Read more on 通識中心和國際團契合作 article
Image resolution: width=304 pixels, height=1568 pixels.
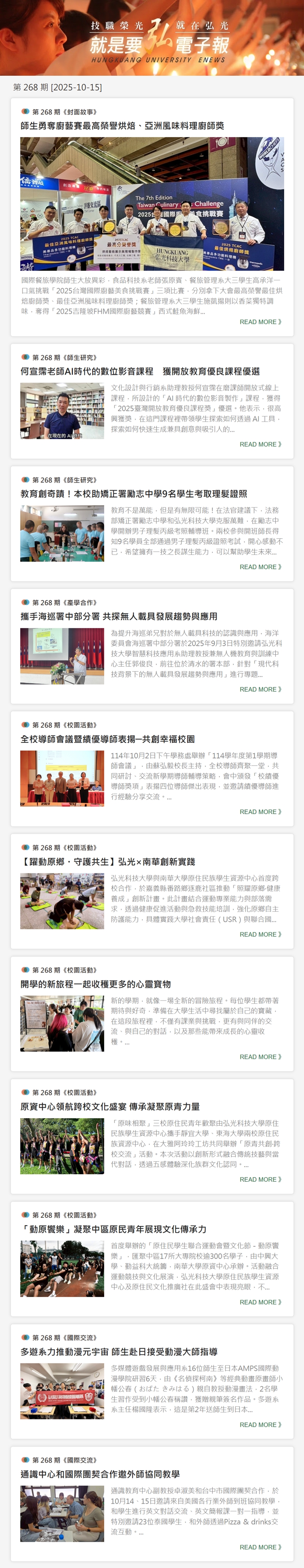(x=260, y=1547)
